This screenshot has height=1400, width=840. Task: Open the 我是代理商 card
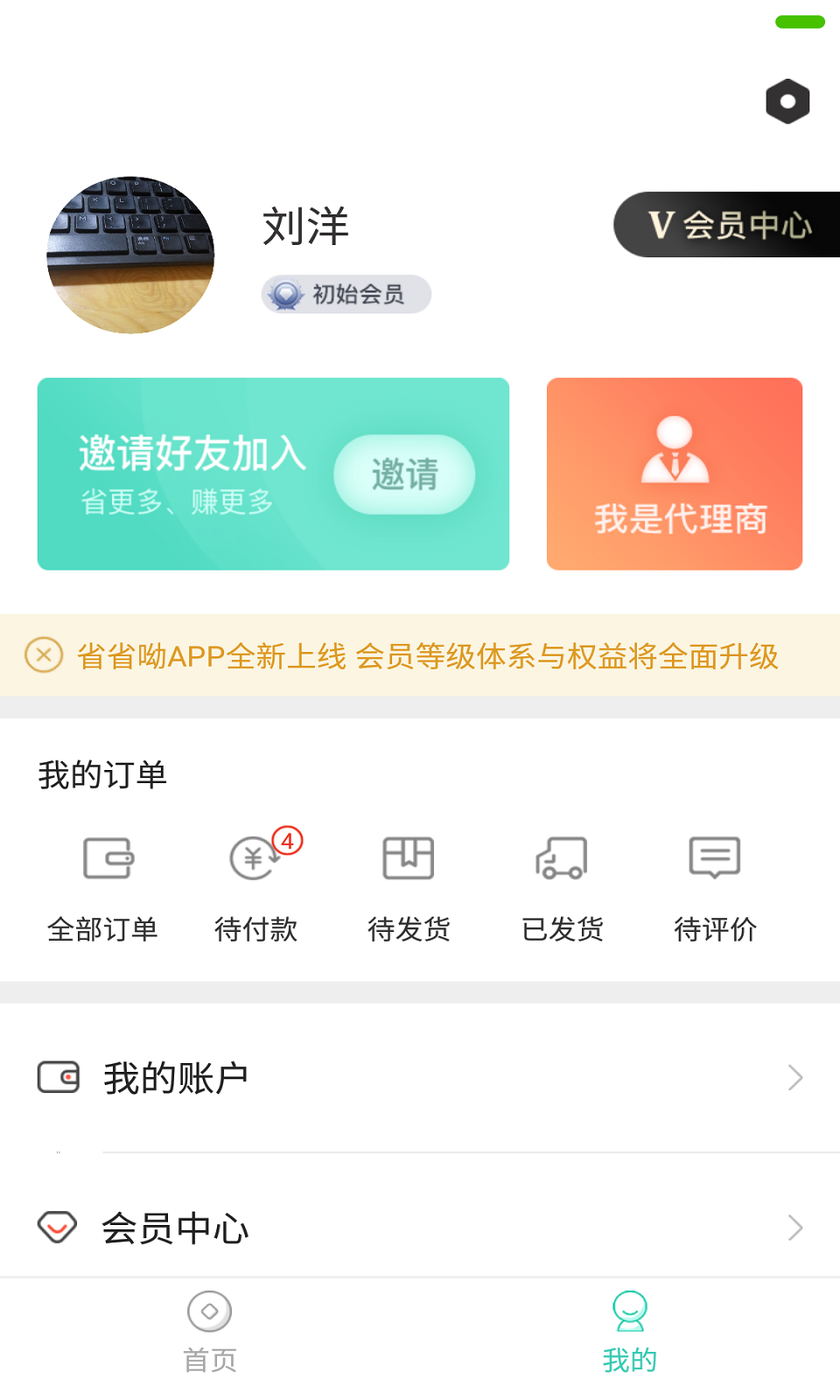click(675, 474)
